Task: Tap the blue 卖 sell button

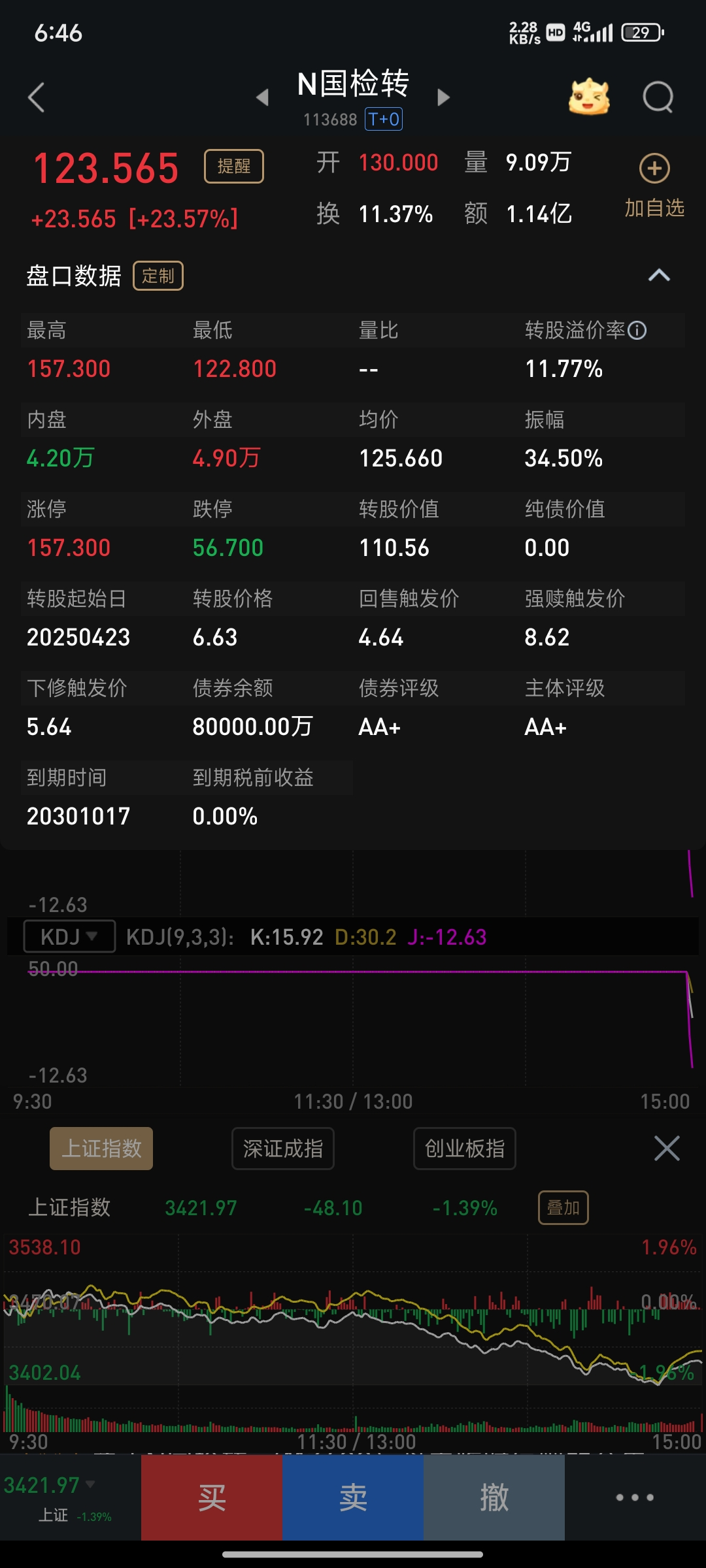Action: (353, 1497)
